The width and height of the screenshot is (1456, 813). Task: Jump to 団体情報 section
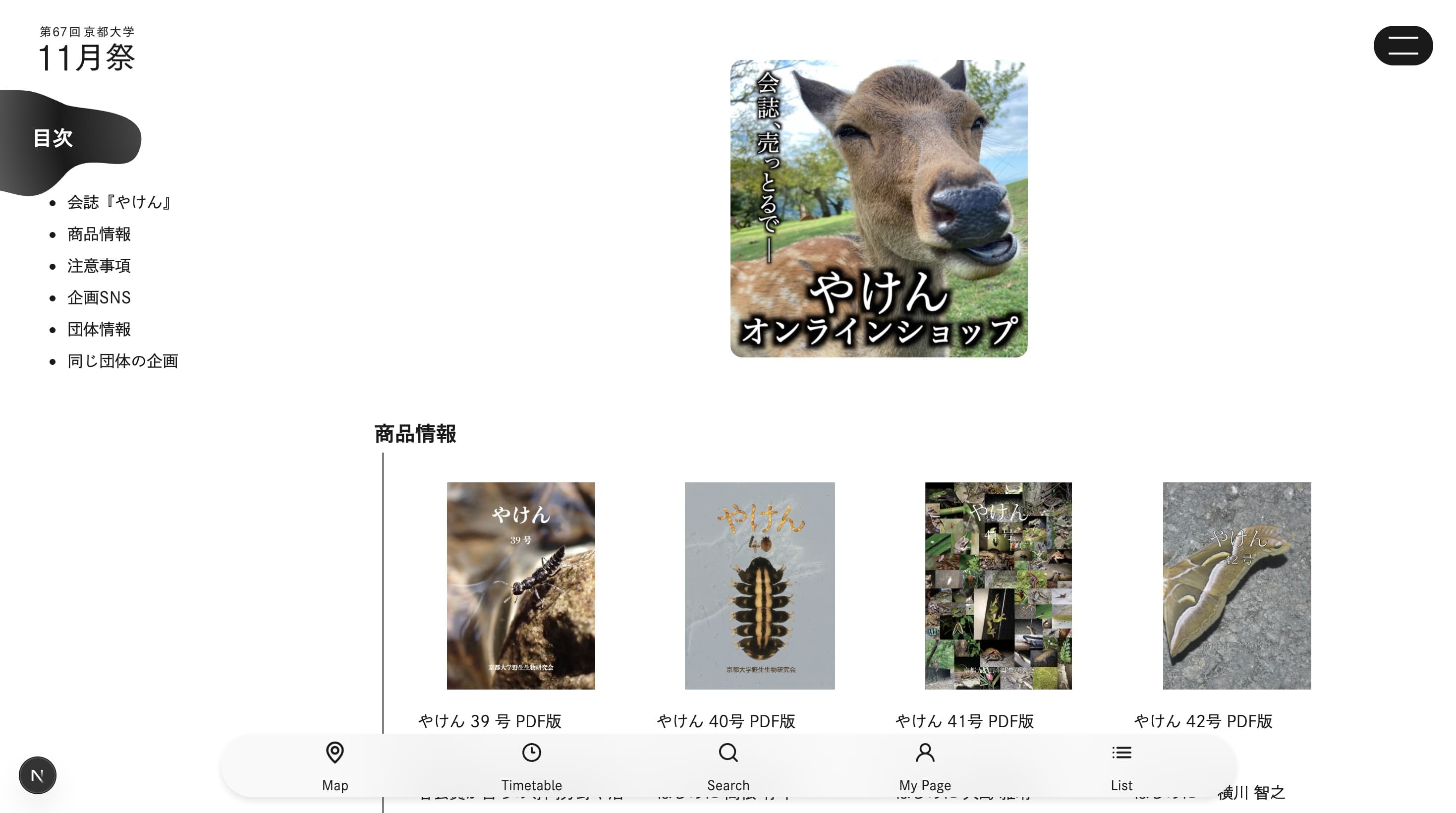click(99, 329)
